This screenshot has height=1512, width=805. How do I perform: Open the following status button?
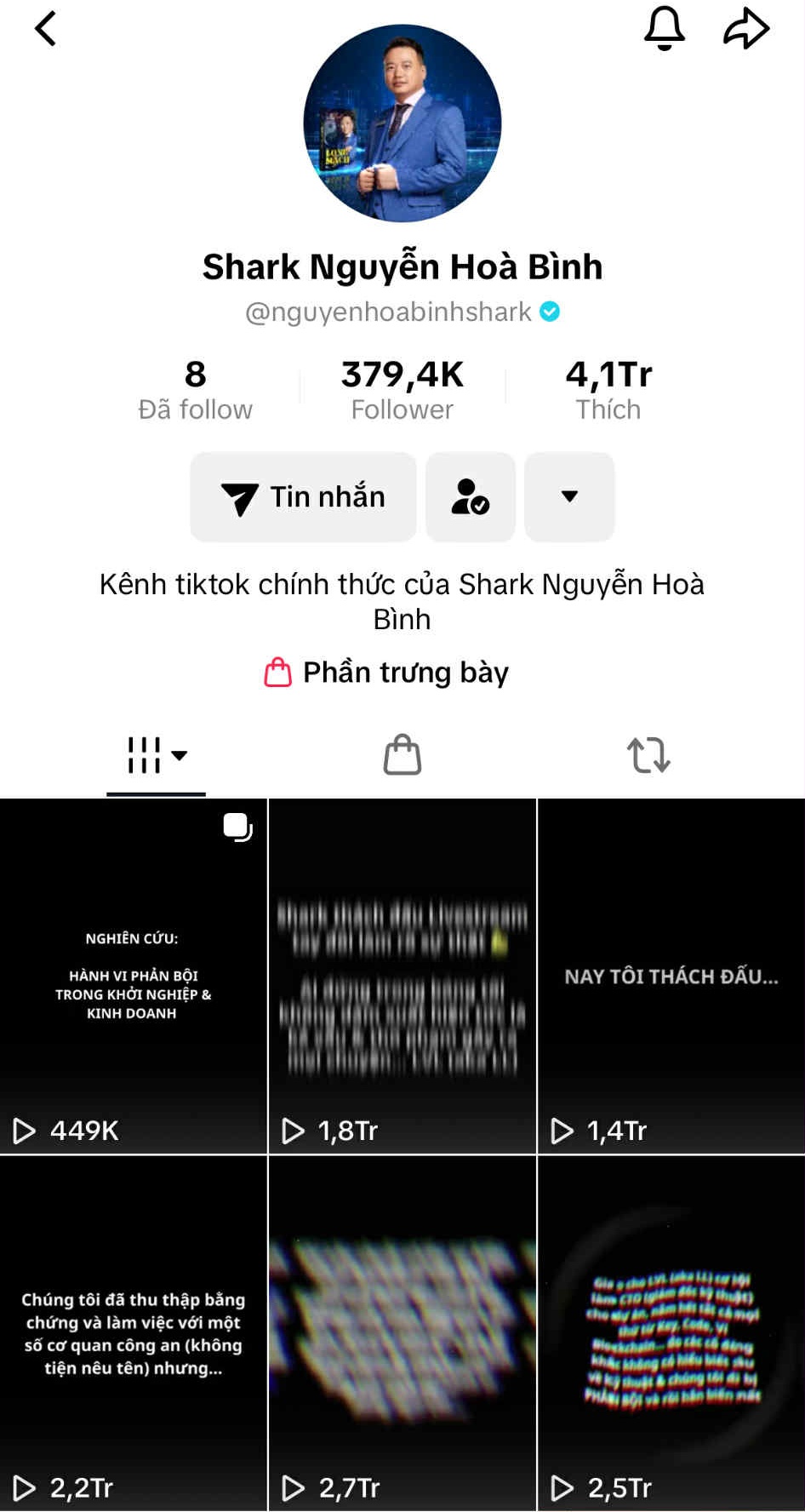coord(471,497)
